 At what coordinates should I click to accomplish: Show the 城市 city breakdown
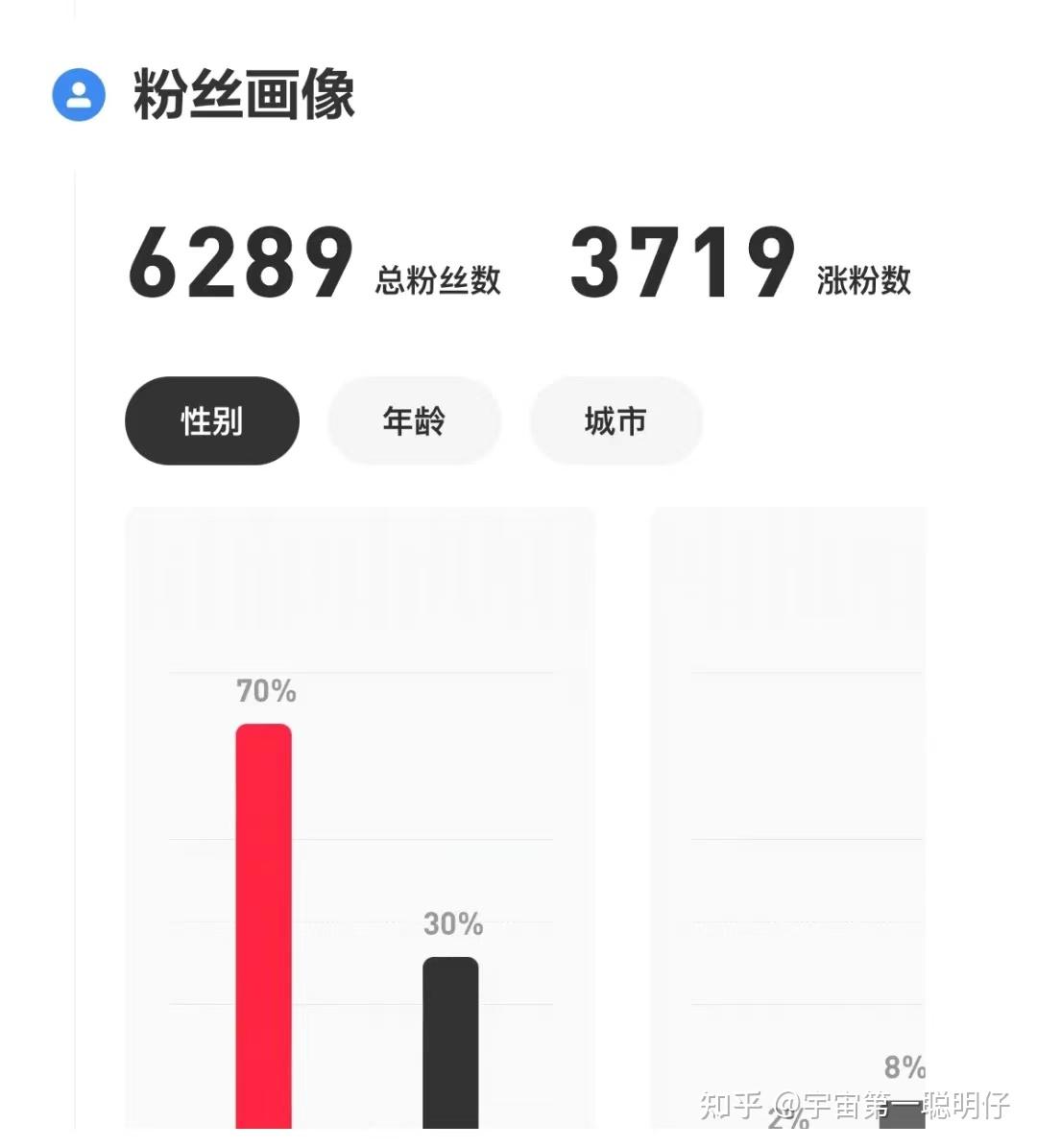coord(615,420)
